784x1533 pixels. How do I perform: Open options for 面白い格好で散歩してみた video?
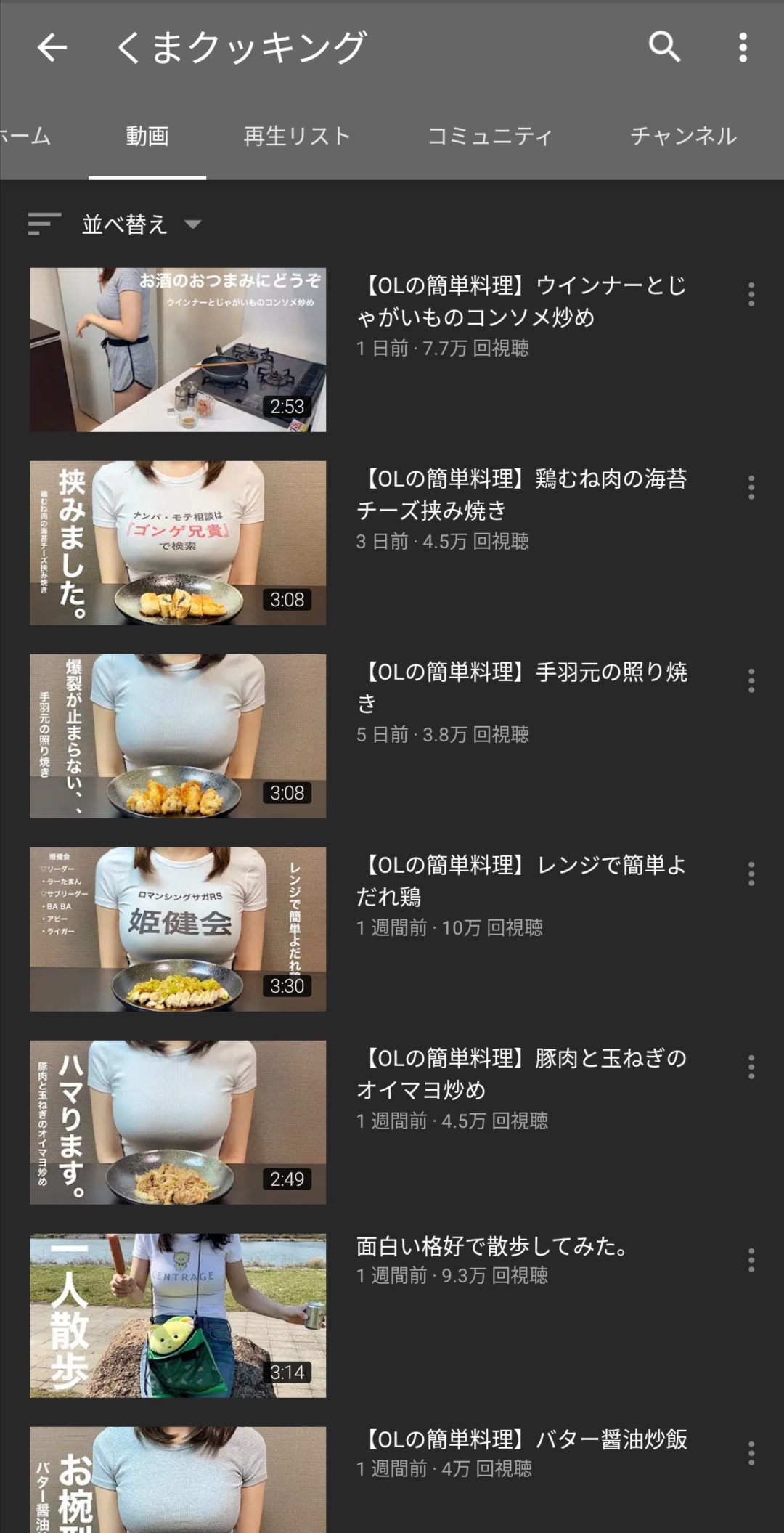(x=751, y=1260)
